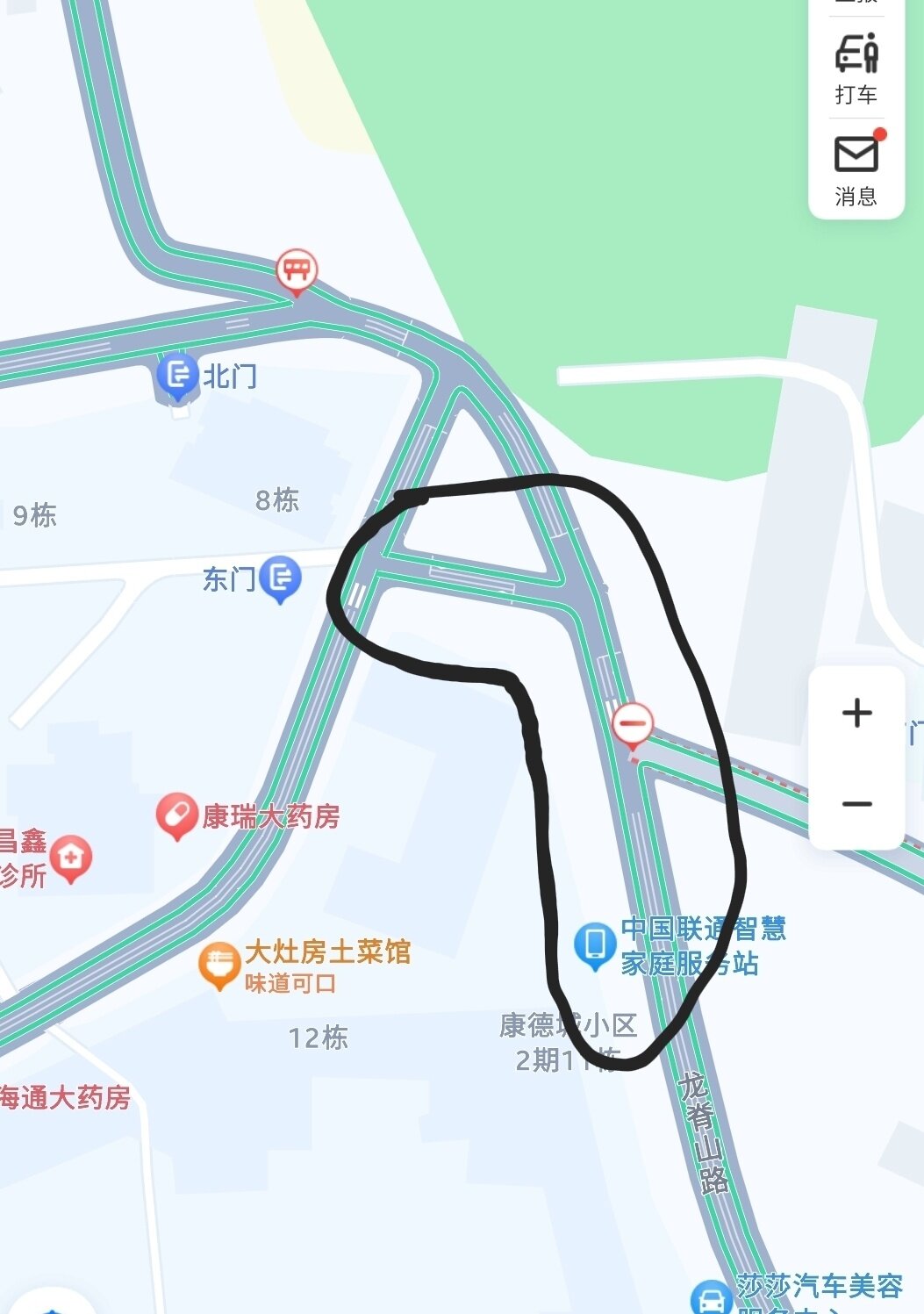
Task: Select the 北门 gate marker
Action: pos(178,375)
